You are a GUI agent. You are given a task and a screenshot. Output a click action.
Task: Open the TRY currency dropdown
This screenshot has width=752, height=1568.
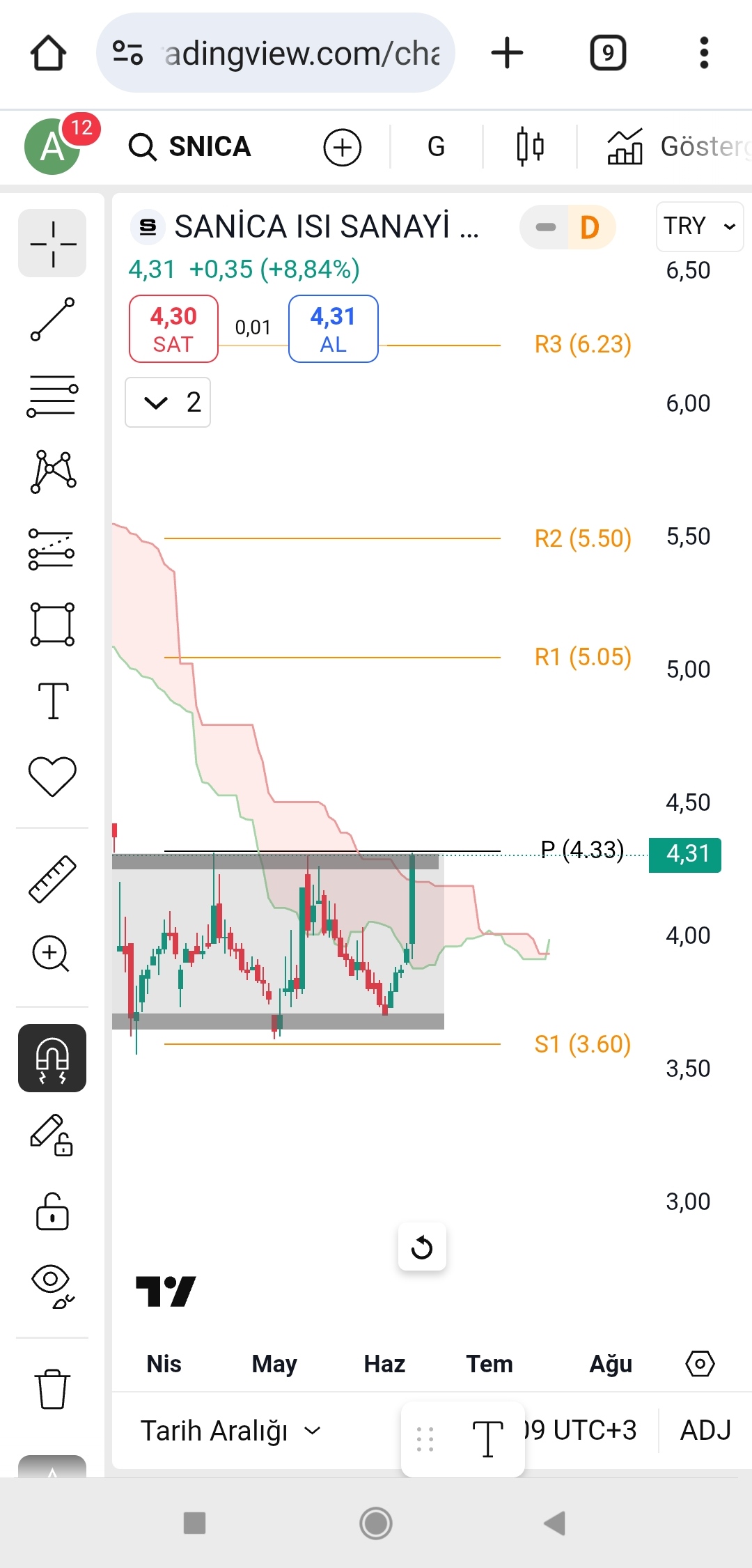coord(699,226)
